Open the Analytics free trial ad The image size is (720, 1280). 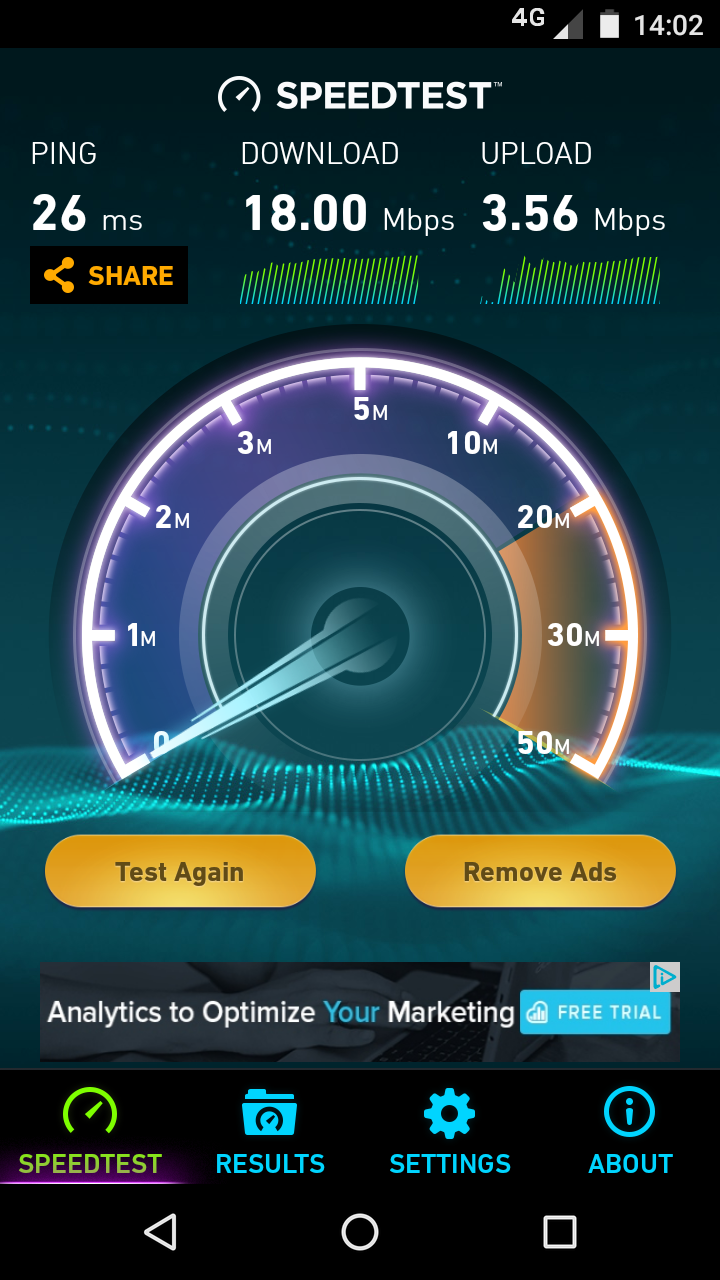(359, 1012)
